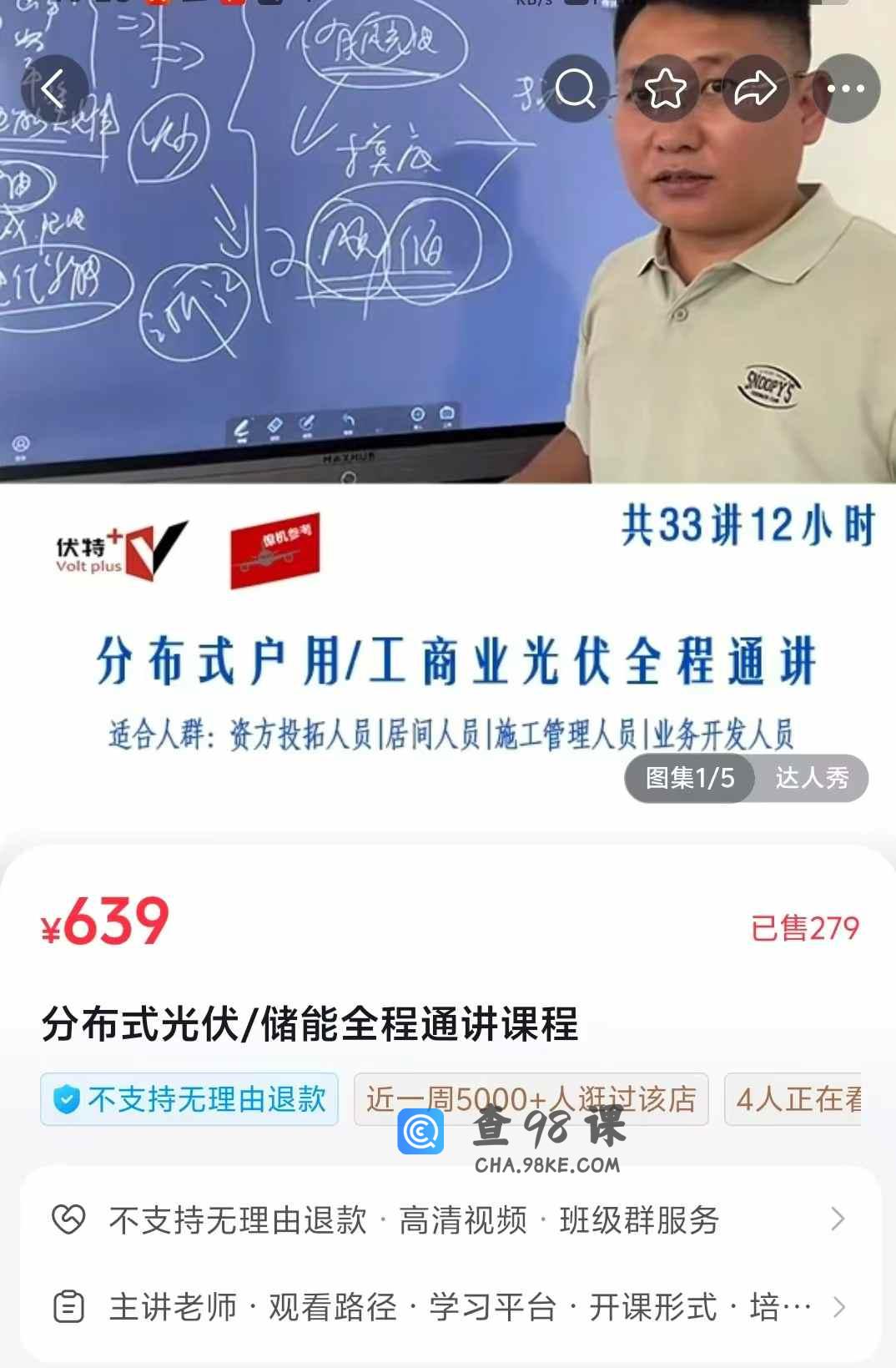896x1368 pixels.
Task: Switch to the 达人秀 tab
Action: pos(811,778)
